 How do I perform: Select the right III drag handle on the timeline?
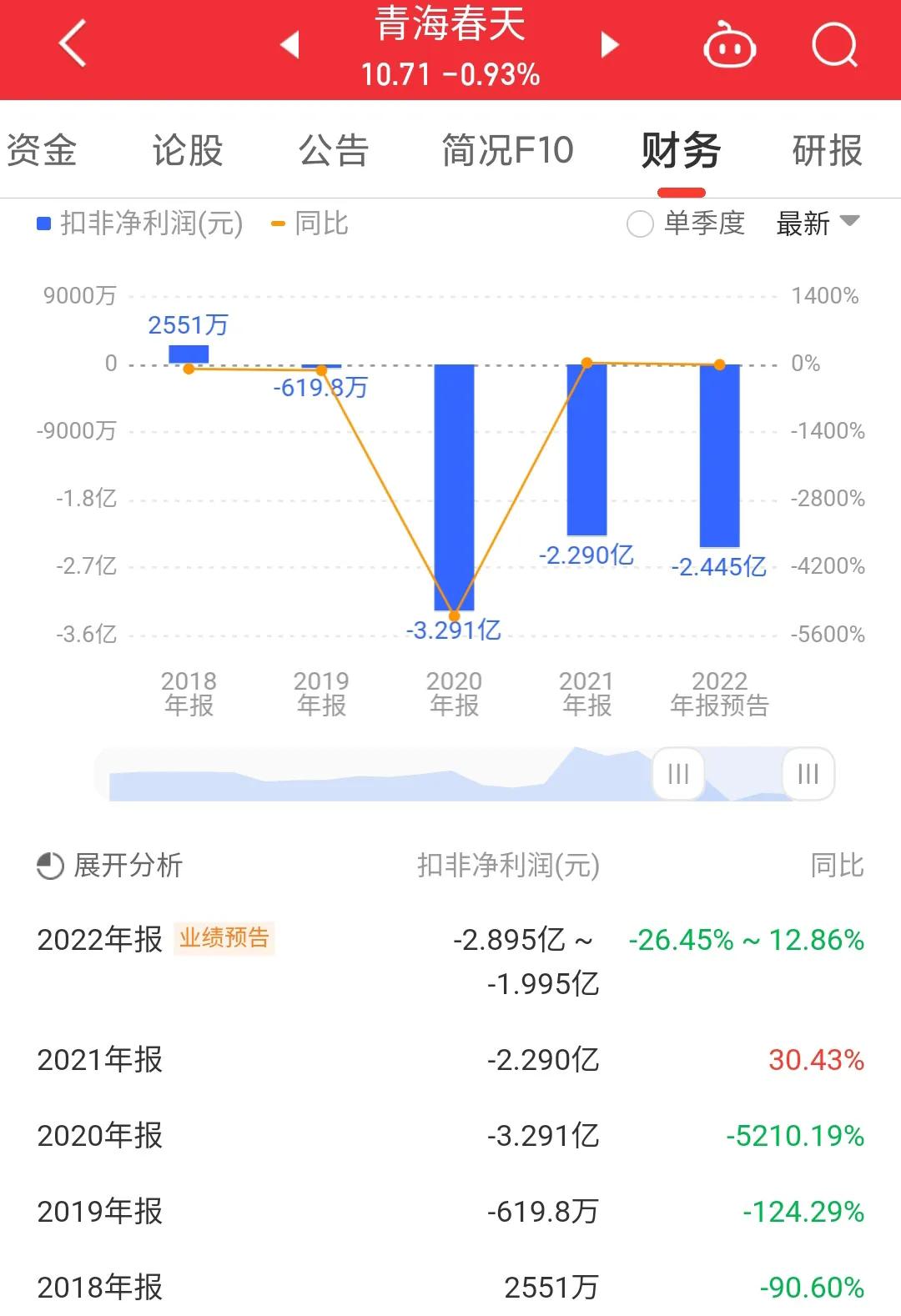(807, 774)
